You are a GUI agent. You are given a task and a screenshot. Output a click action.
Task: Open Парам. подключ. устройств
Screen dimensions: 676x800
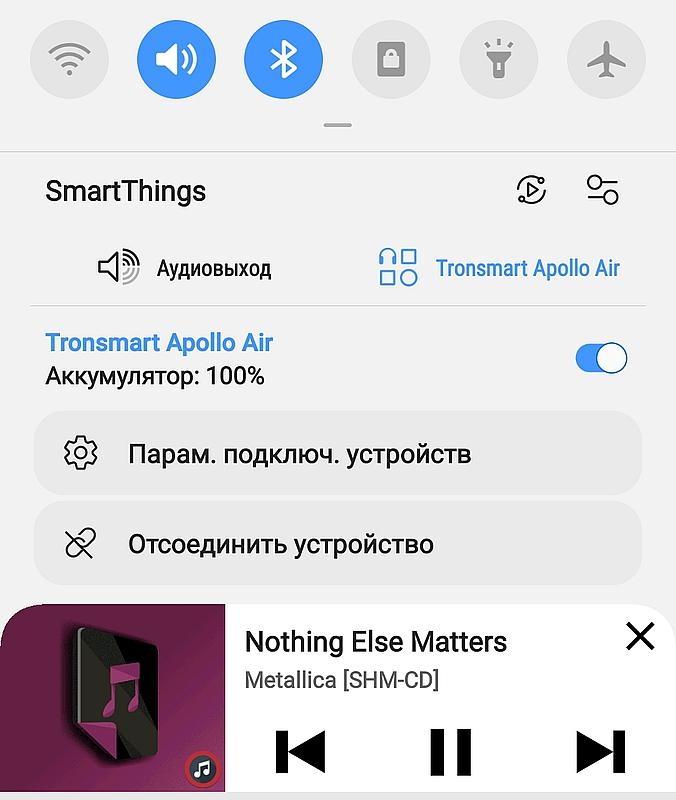point(337,454)
